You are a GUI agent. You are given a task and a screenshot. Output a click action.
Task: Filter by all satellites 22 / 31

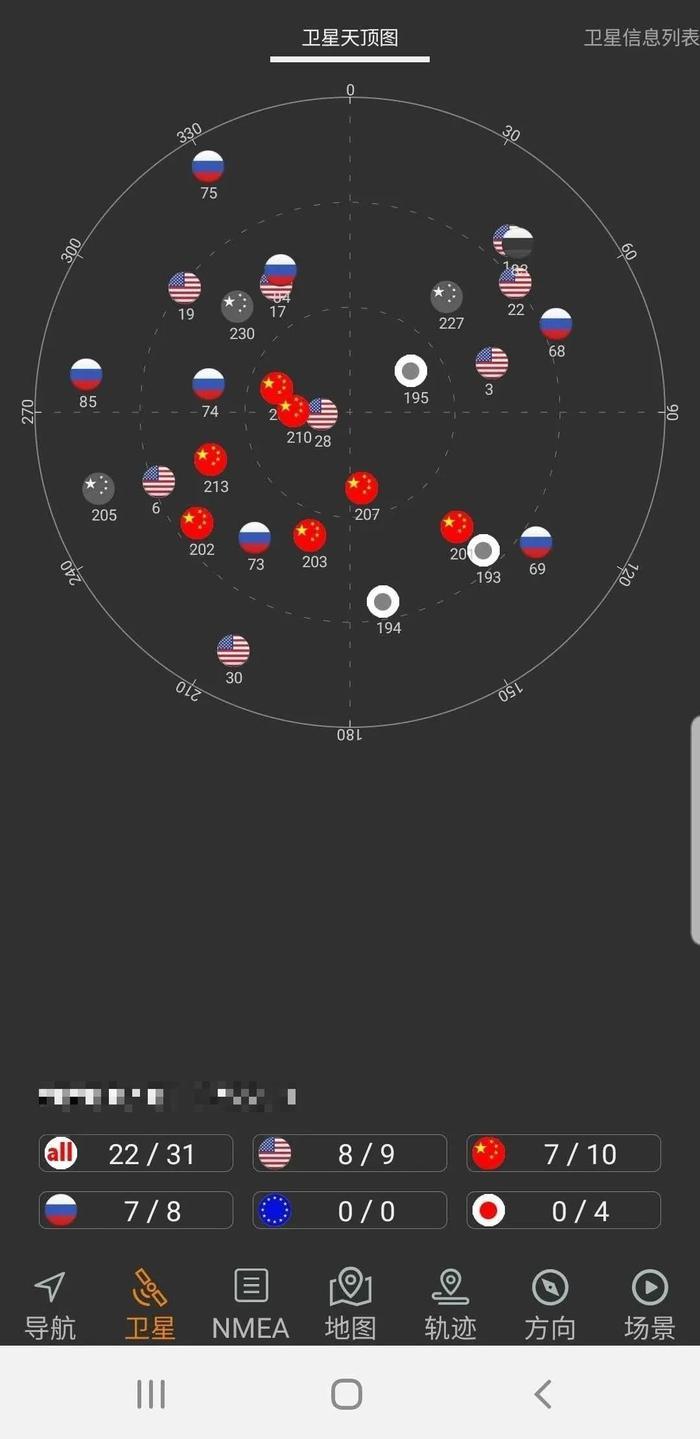[x=136, y=1153]
